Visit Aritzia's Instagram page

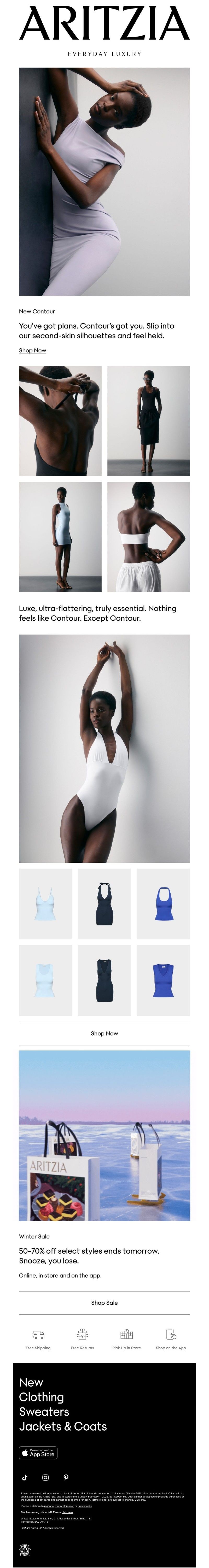(45, 1477)
